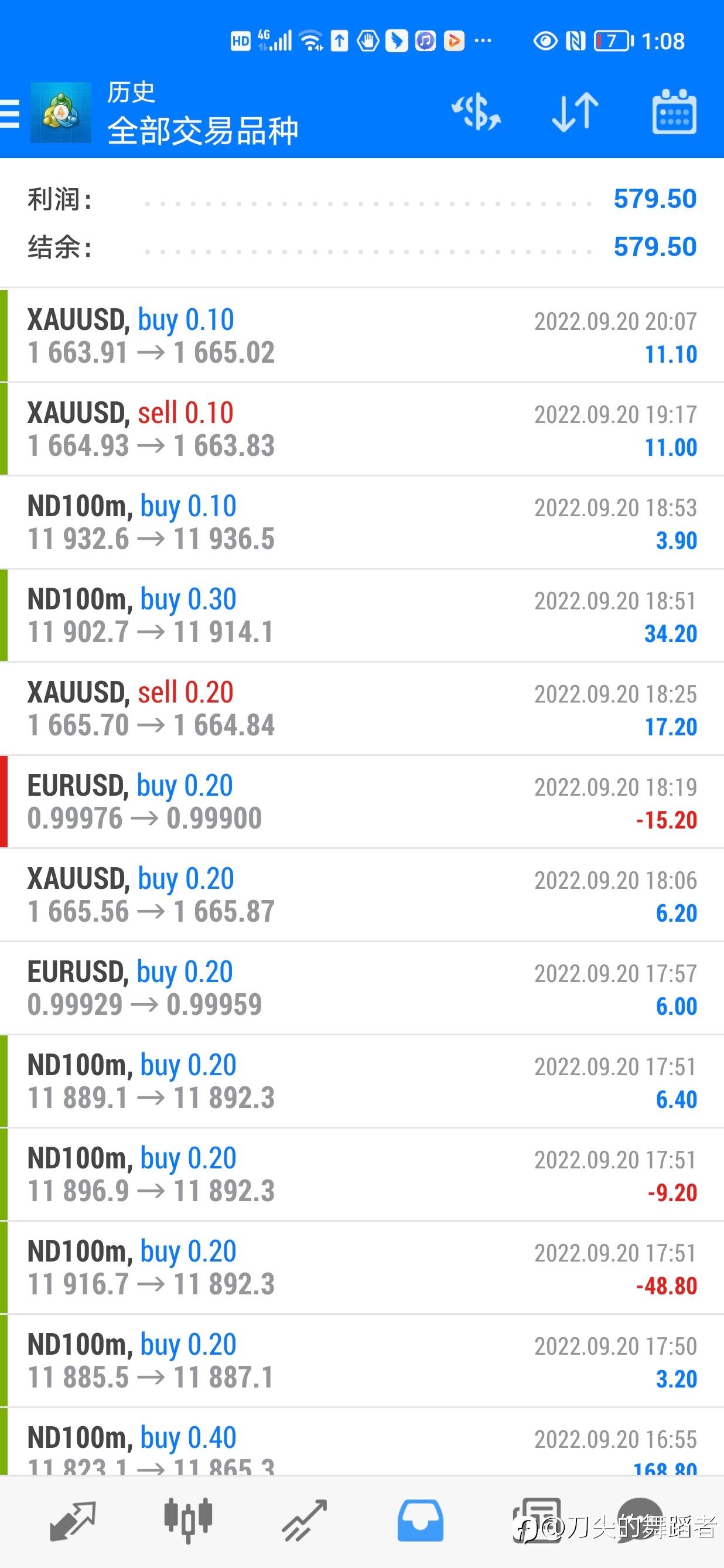The image size is (724, 1568).
Task: Open the XAUUSD sell 0.20 trade at 18:25
Action: (x=362, y=708)
